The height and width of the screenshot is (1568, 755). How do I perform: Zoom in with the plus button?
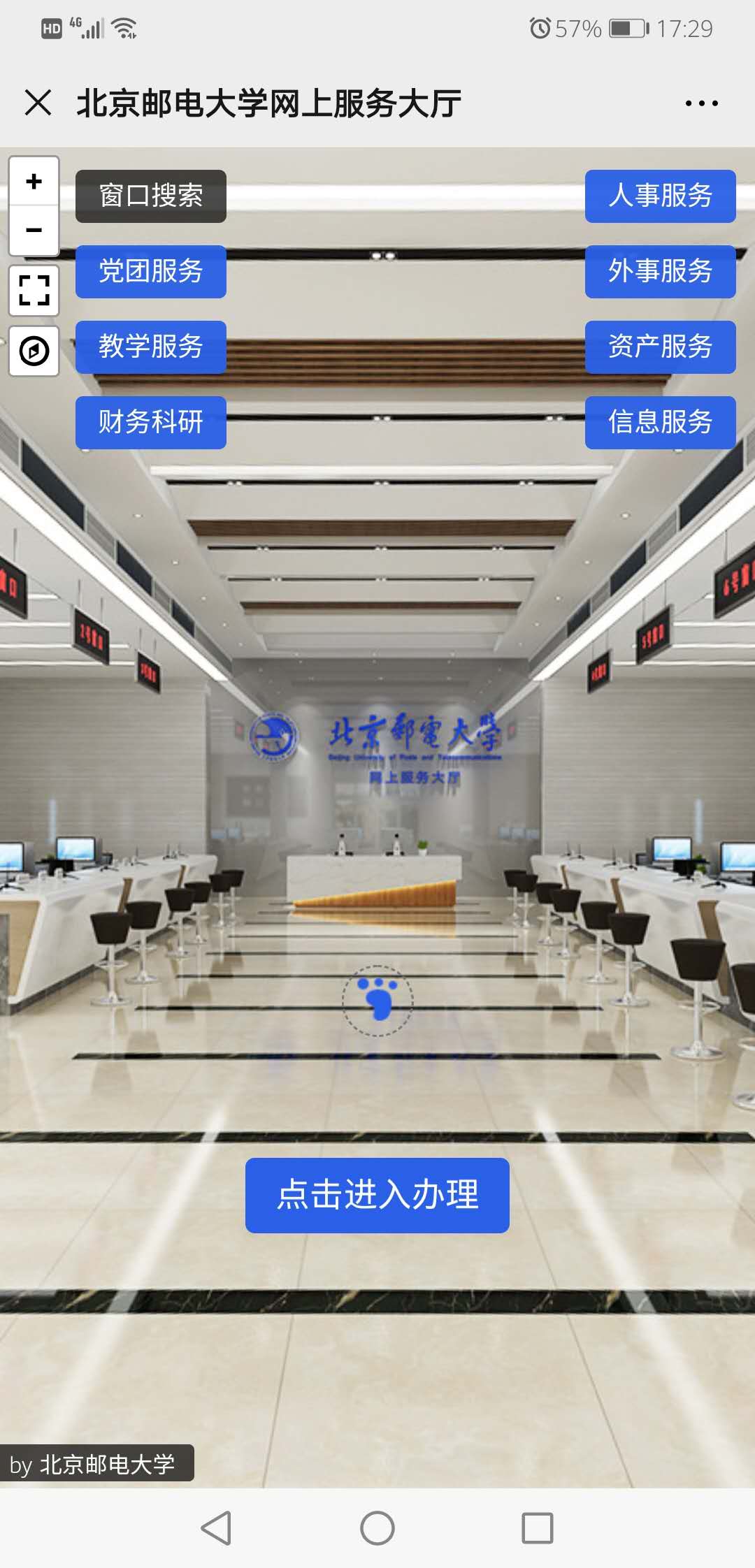pos(34,182)
